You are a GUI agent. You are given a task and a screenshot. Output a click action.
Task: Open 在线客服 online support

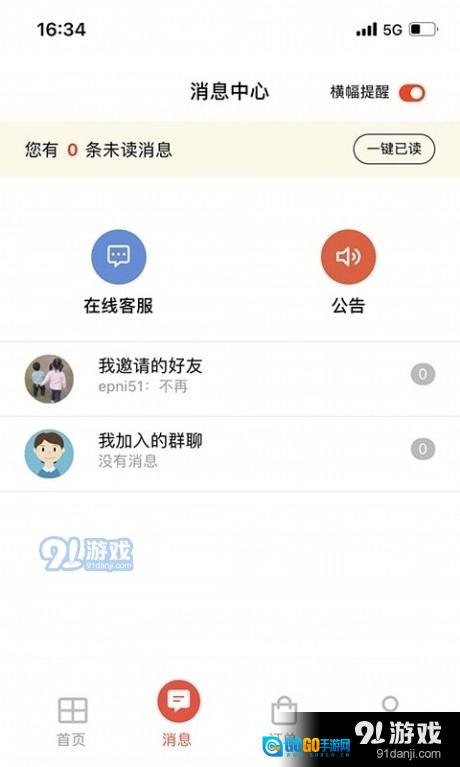tap(118, 272)
